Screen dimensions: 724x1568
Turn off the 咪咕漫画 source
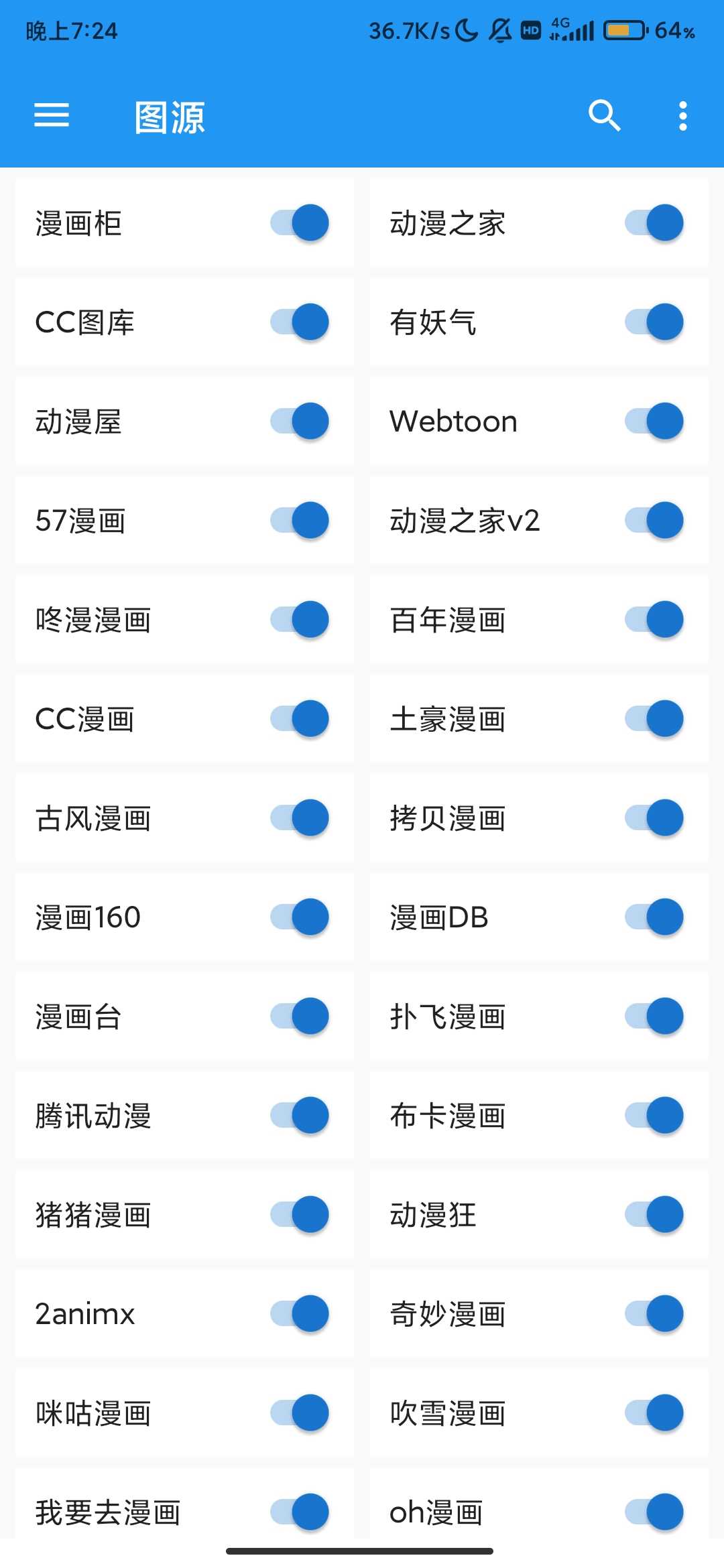[300, 1414]
